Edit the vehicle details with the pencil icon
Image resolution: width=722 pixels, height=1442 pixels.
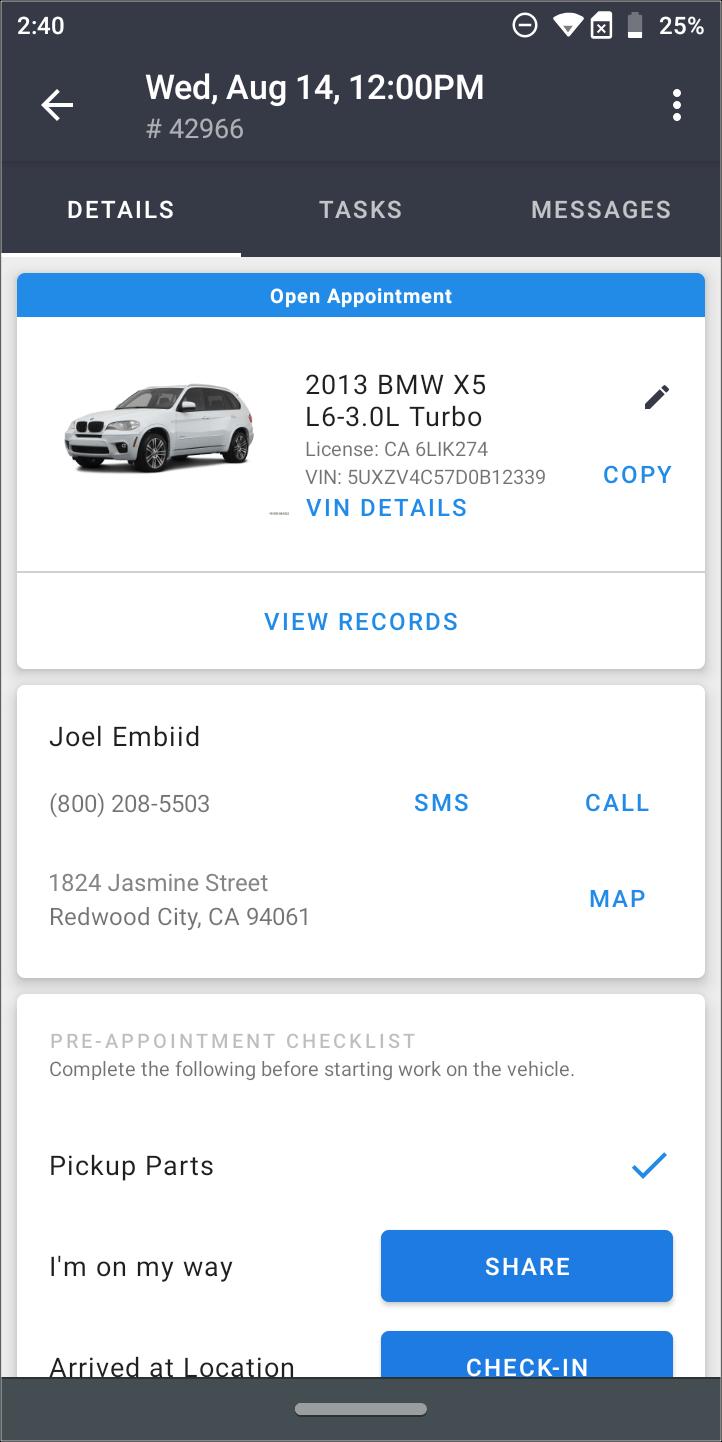(656, 396)
